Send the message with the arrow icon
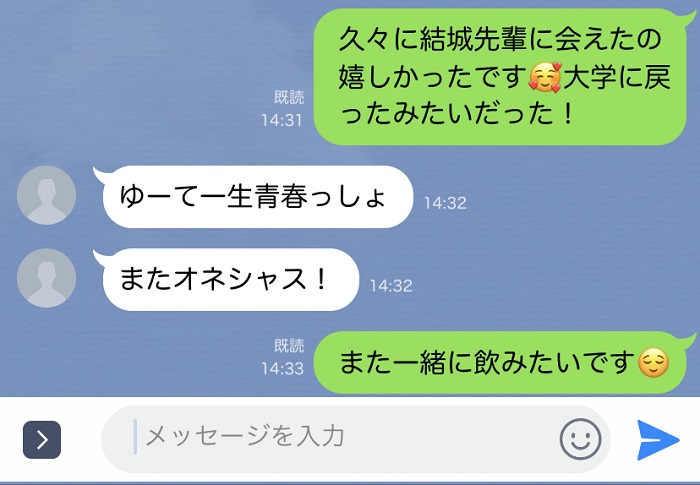Viewport: 700px width, 485px height. click(x=658, y=439)
